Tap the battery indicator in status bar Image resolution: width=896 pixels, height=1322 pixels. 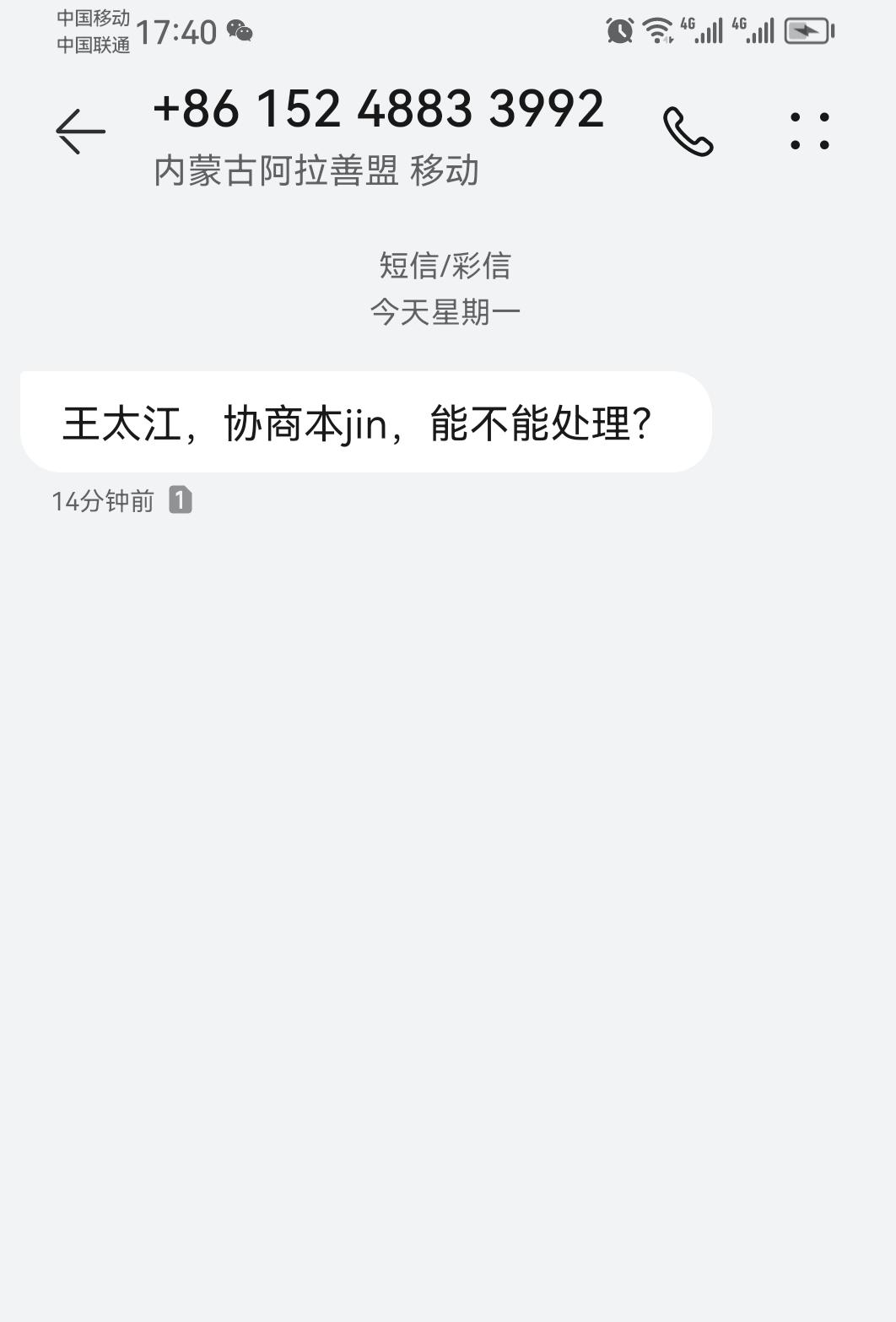[808, 30]
